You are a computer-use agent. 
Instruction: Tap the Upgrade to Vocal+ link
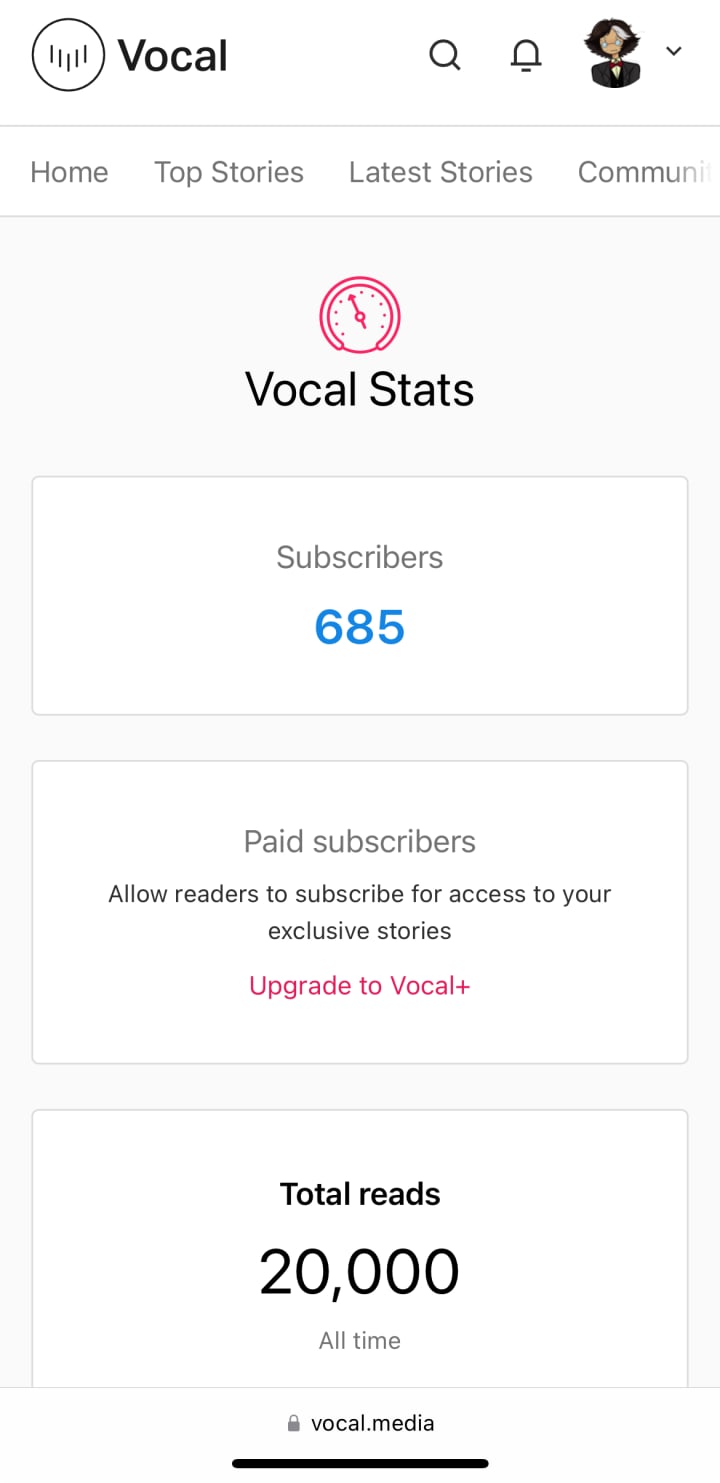[359, 986]
